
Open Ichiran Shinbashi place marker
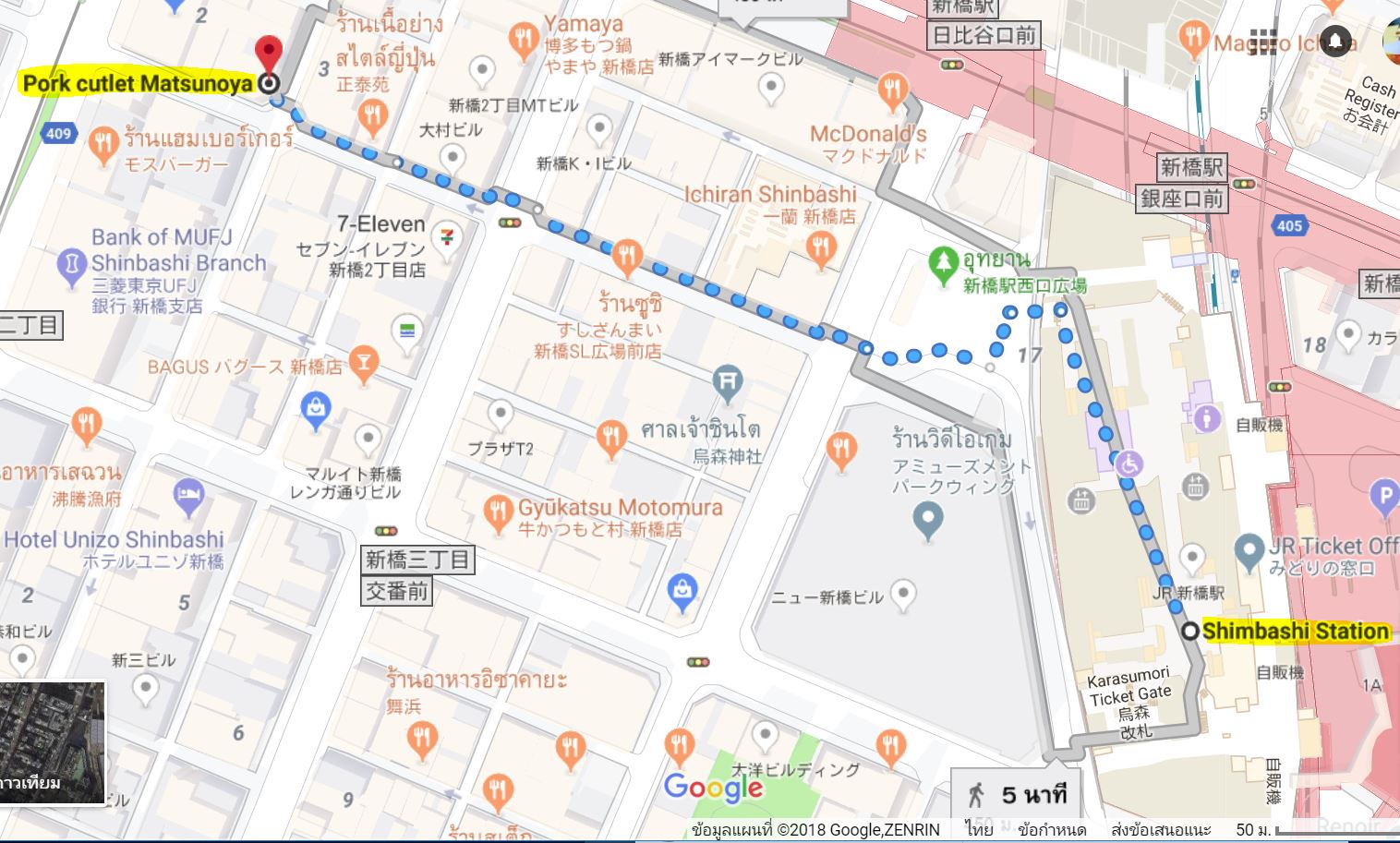820,247
